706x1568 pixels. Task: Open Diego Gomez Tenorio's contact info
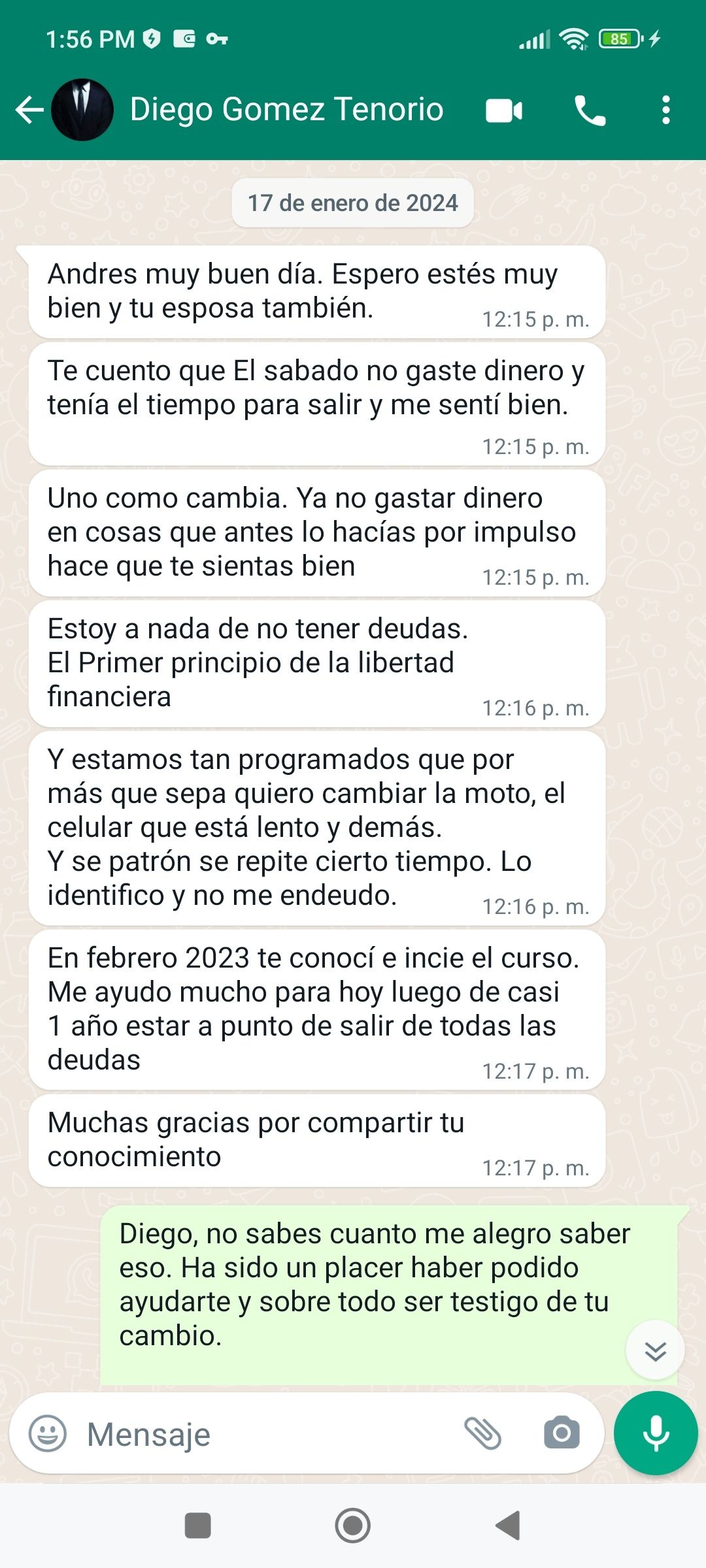point(286,110)
